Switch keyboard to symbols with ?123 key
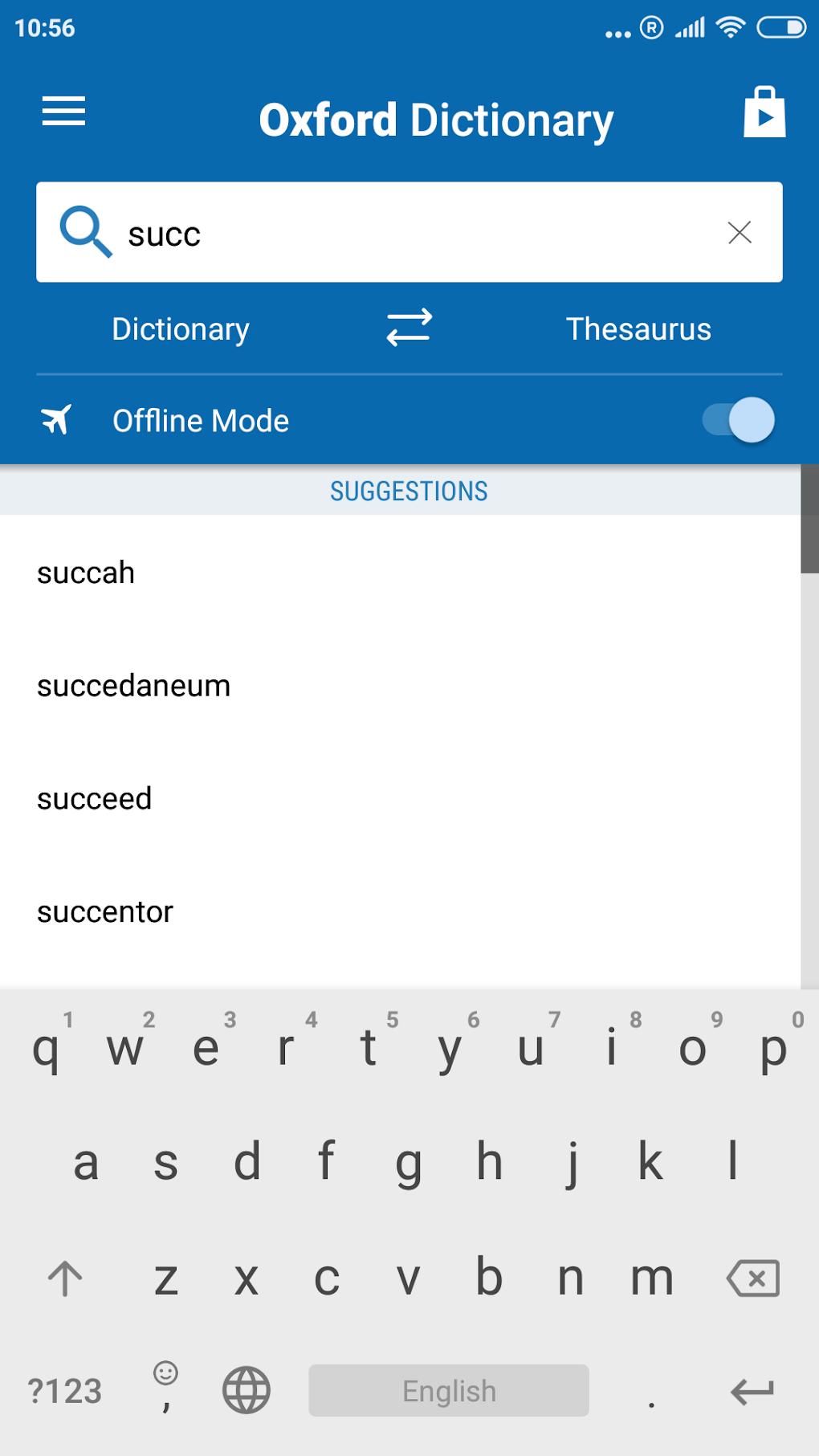The width and height of the screenshot is (819, 1456). pyautogui.click(x=65, y=1390)
